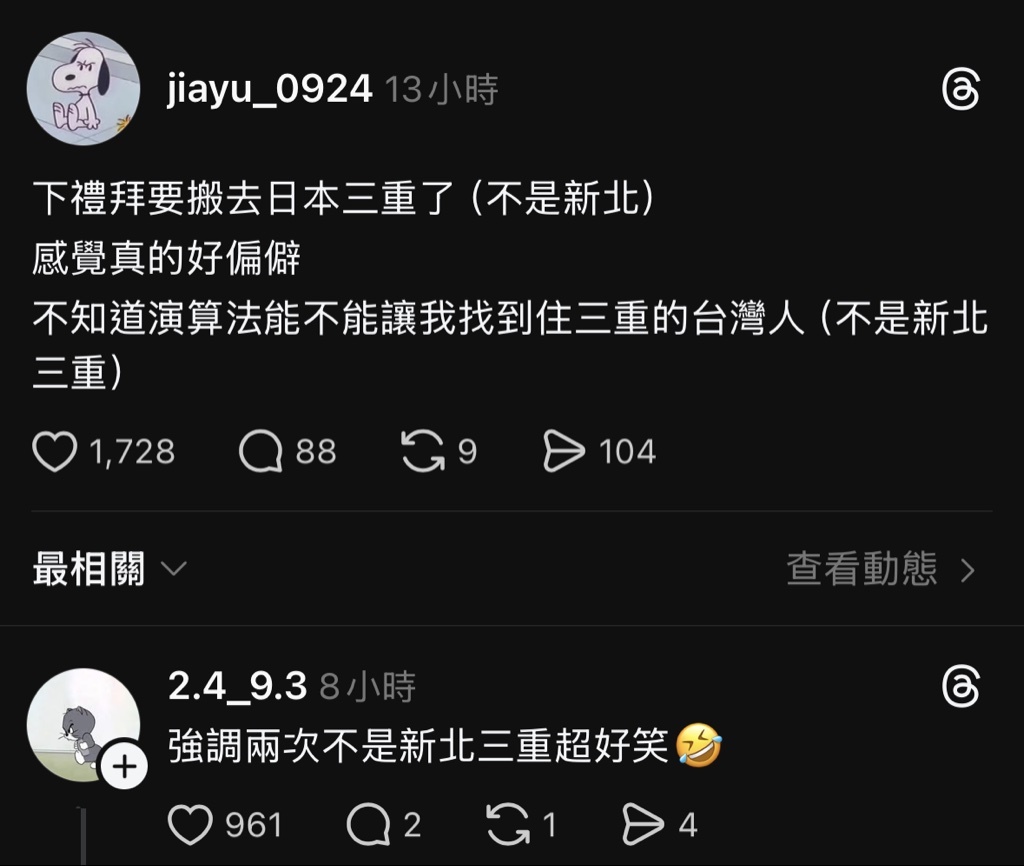This screenshot has height=866, width=1024.
Task: Repost the reply from 2.4_9.3
Action: [x=507, y=825]
